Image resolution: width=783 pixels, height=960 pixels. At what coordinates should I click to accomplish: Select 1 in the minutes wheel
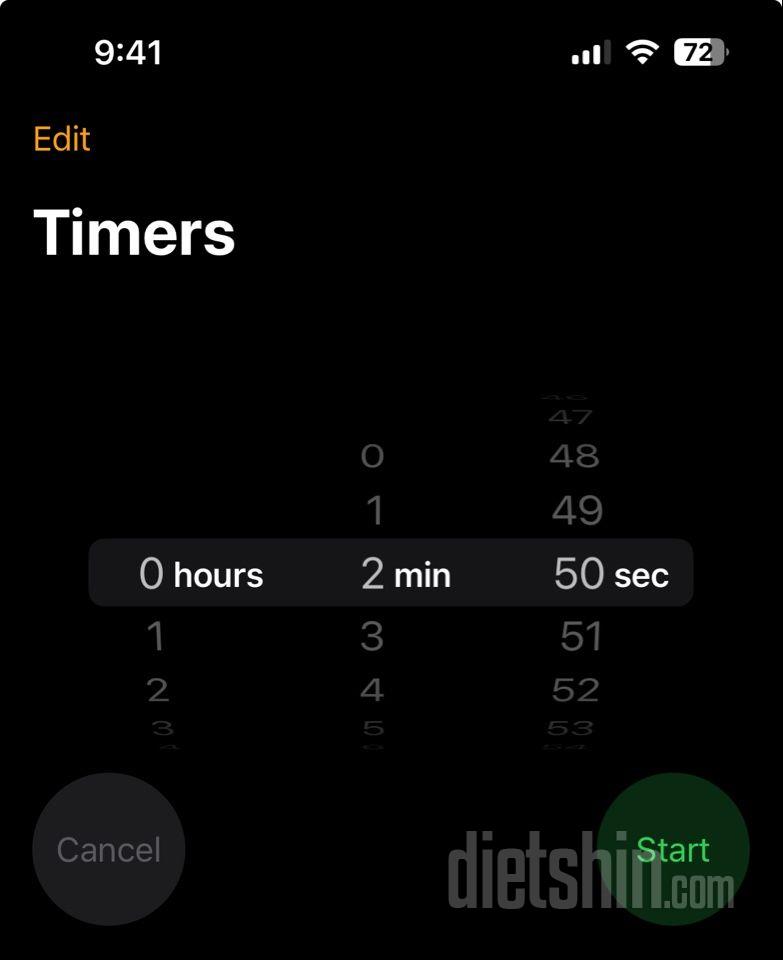[x=374, y=511]
